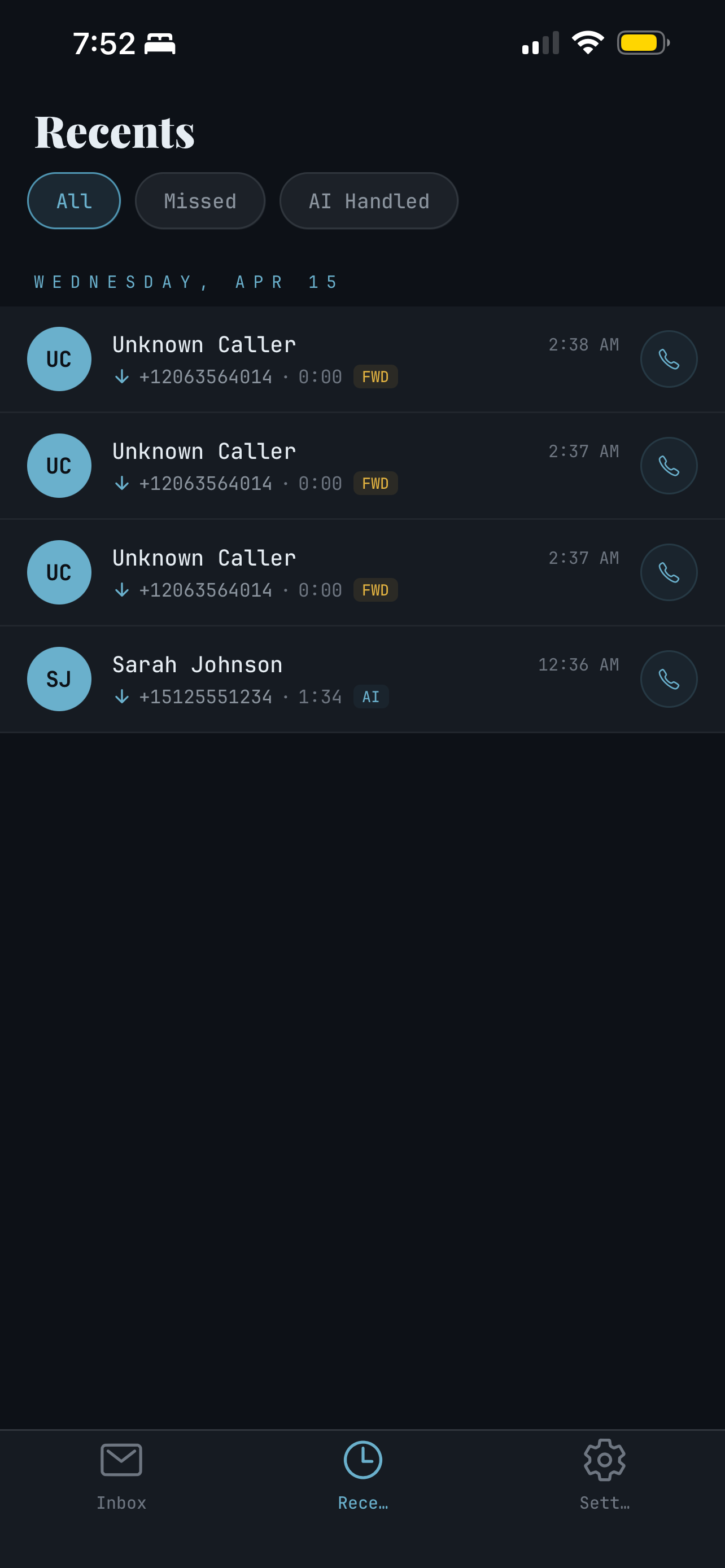
Task: Open the Settings gear icon
Action: [603, 1460]
